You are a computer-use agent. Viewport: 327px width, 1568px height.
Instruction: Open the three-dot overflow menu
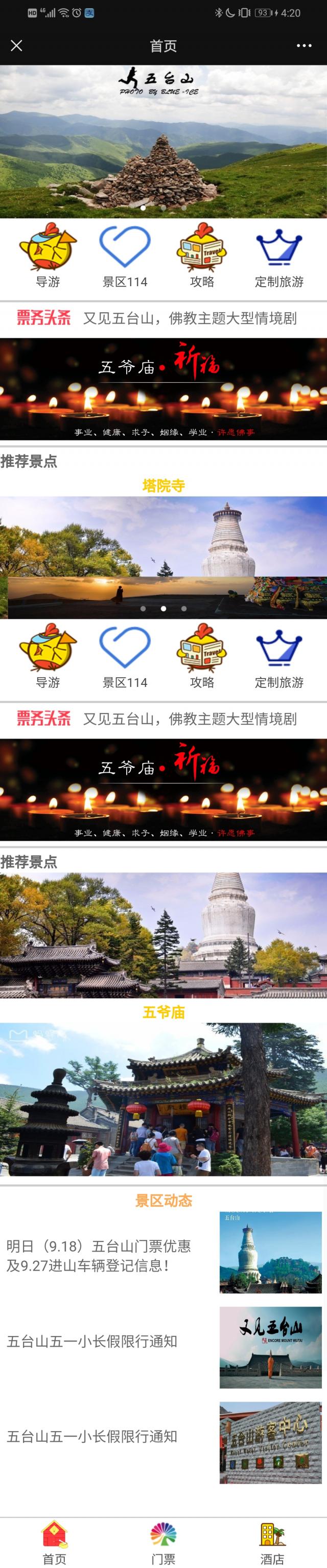coord(304,45)
